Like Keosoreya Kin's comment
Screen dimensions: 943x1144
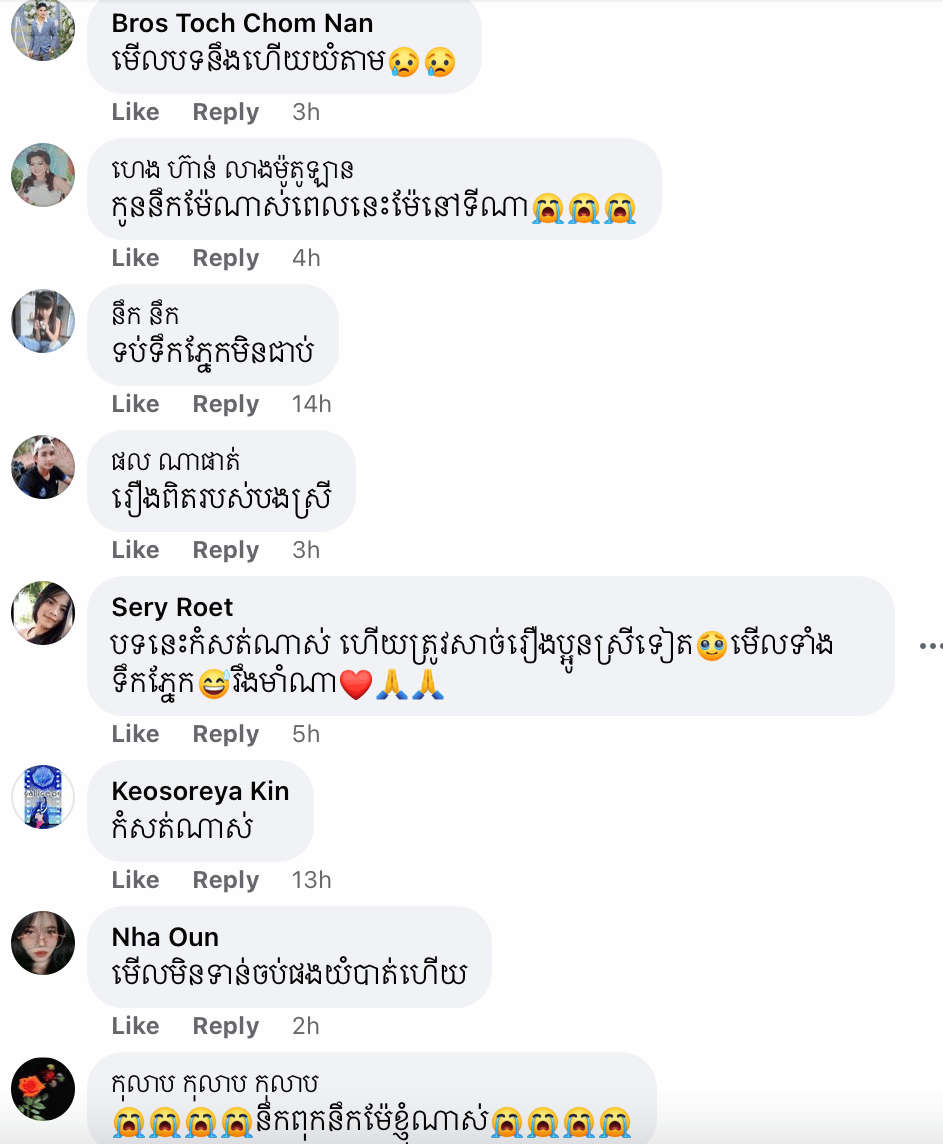pos(135,880)
